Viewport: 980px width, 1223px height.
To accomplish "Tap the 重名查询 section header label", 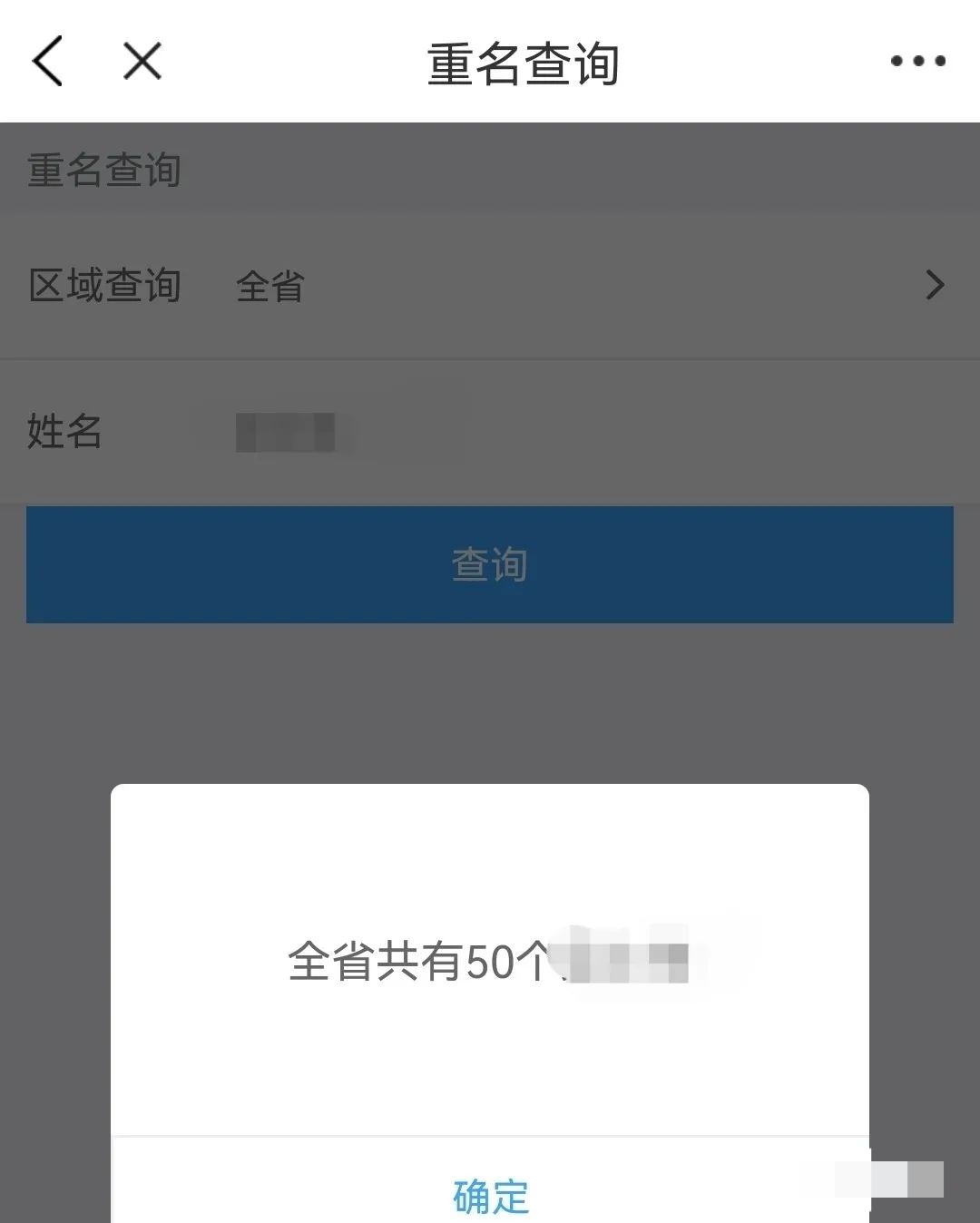I will pos(104,169).
